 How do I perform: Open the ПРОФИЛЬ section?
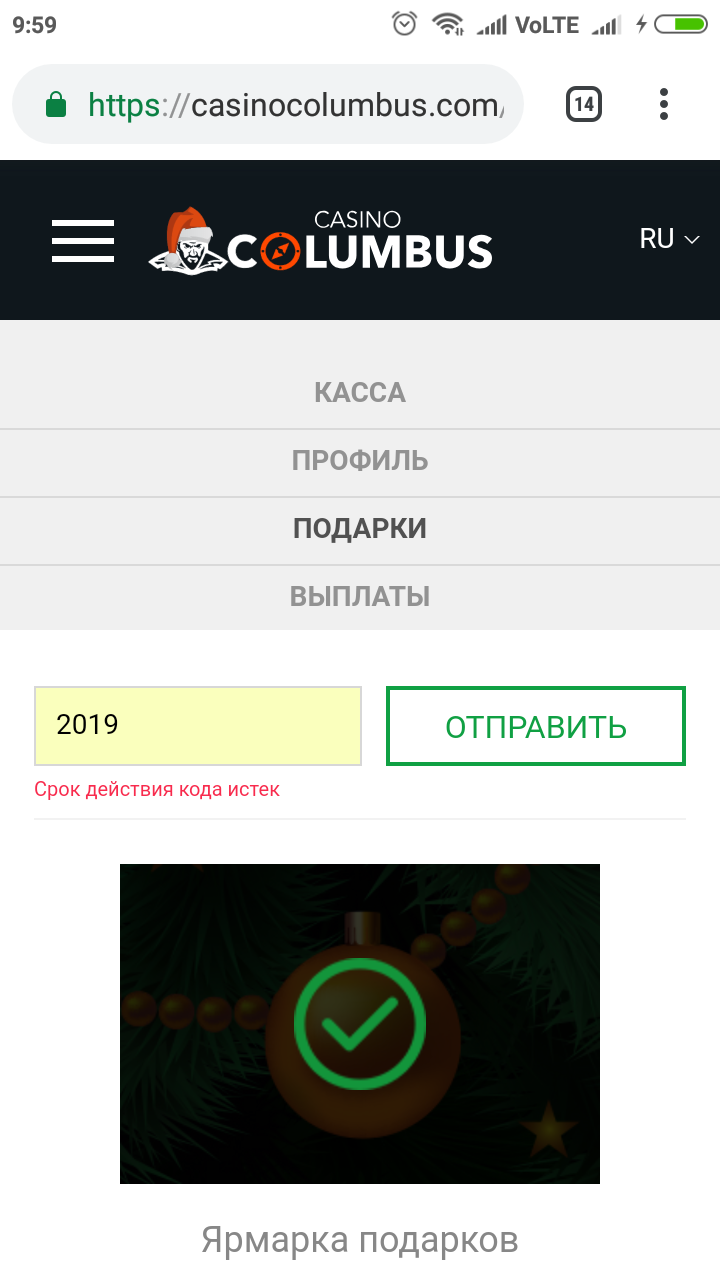pyautogui.click(x=360, y=462)
